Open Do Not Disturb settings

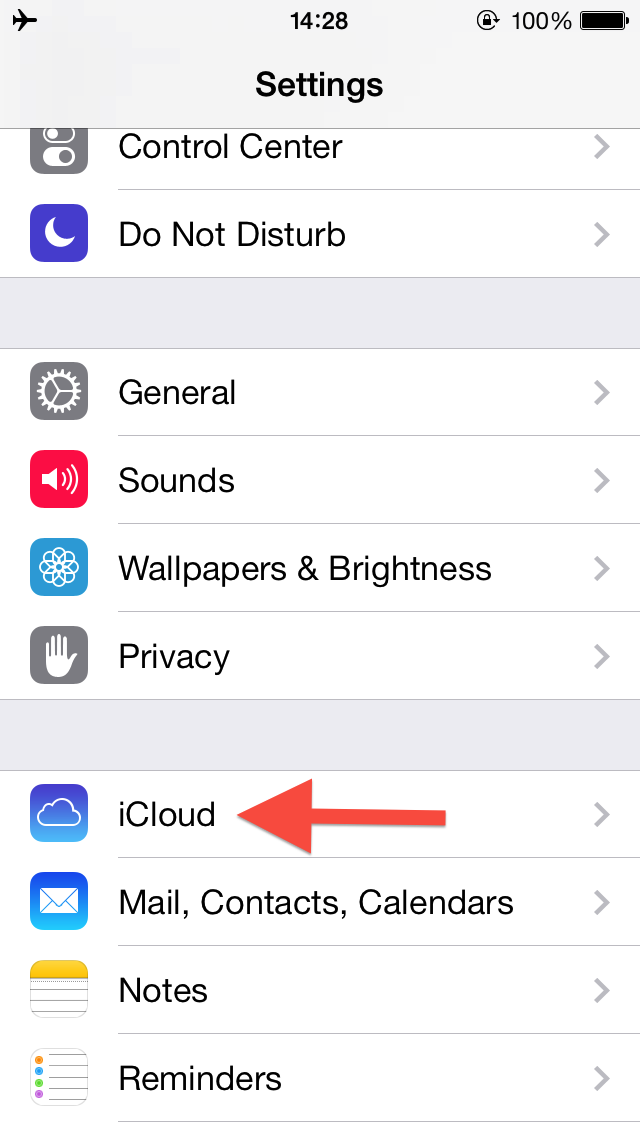click(320, 234)
